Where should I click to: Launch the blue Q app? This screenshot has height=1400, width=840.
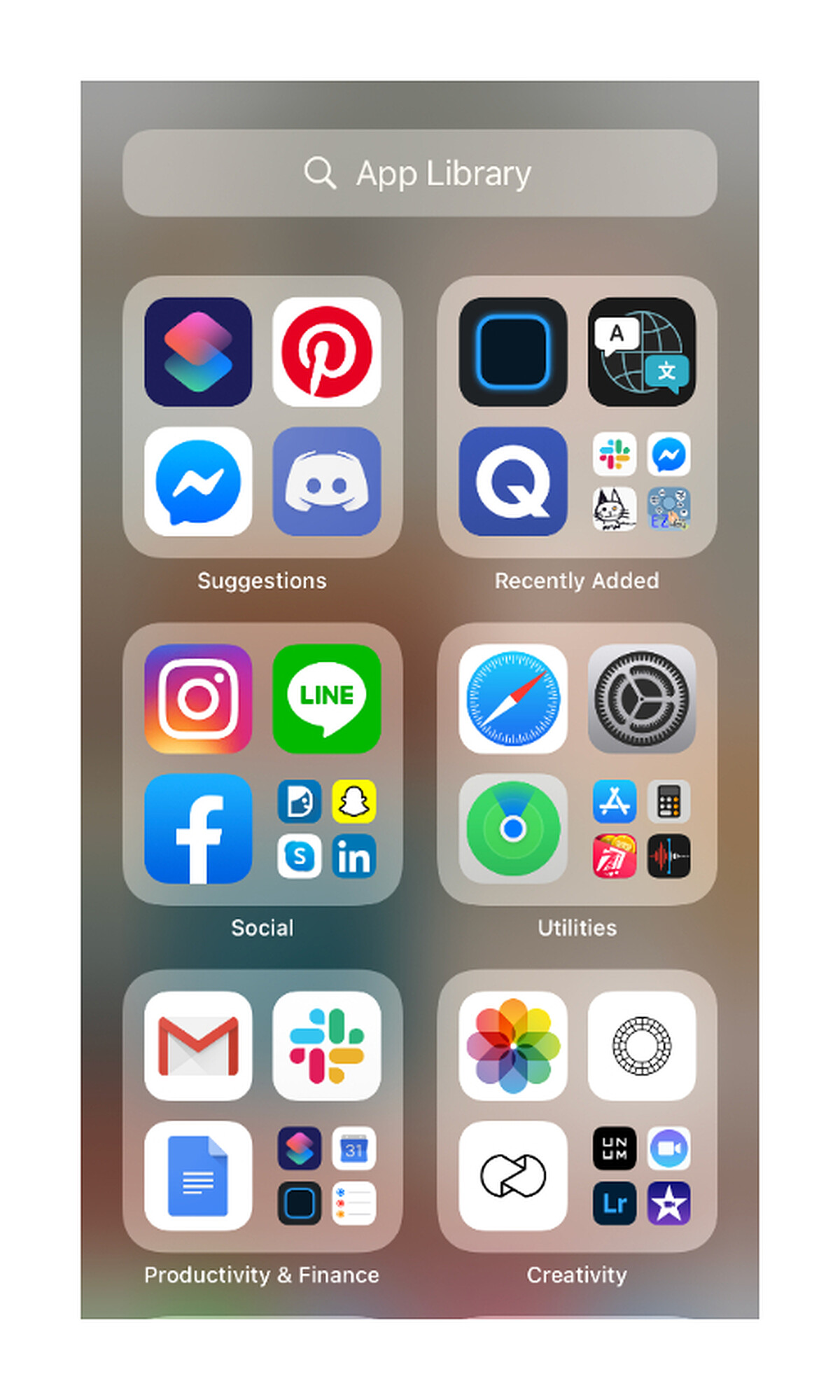click(x=512, y=482)
